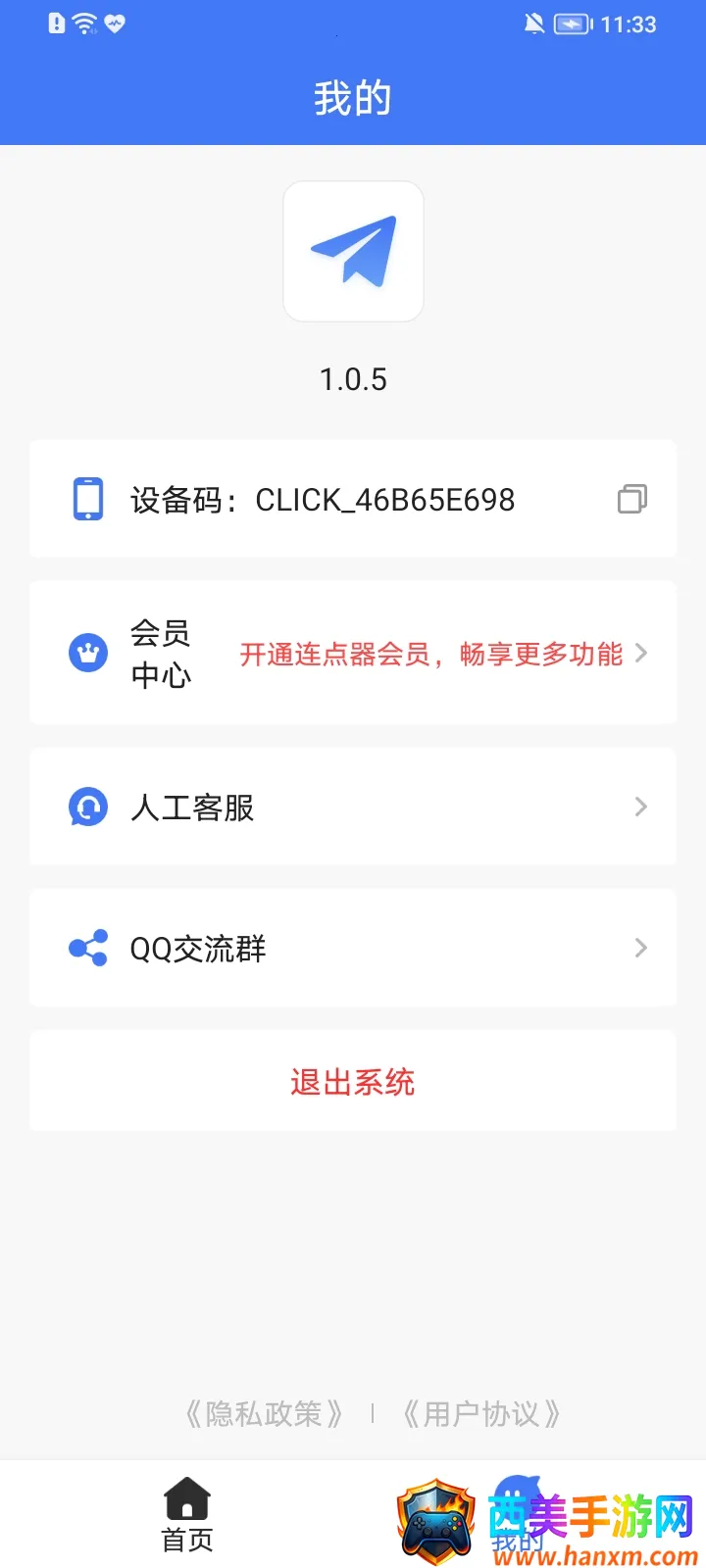The width and height of the screenshot is (706, 1568).
Task: View the 用户协议 user agreement
Action: (x=481, y=1414)
